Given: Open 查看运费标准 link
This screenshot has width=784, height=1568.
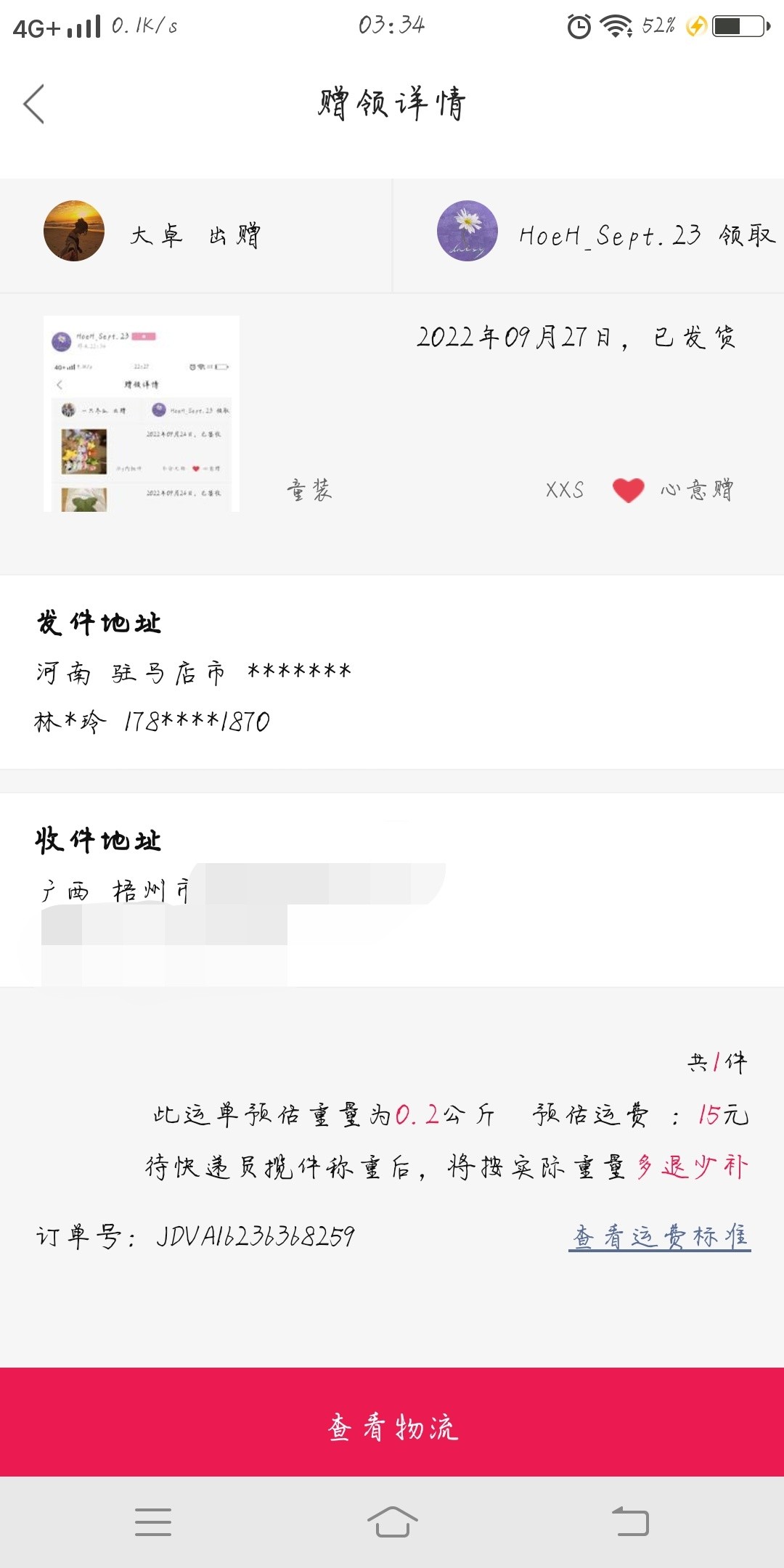Looking at the screenshot, I should coord(659,1236).
